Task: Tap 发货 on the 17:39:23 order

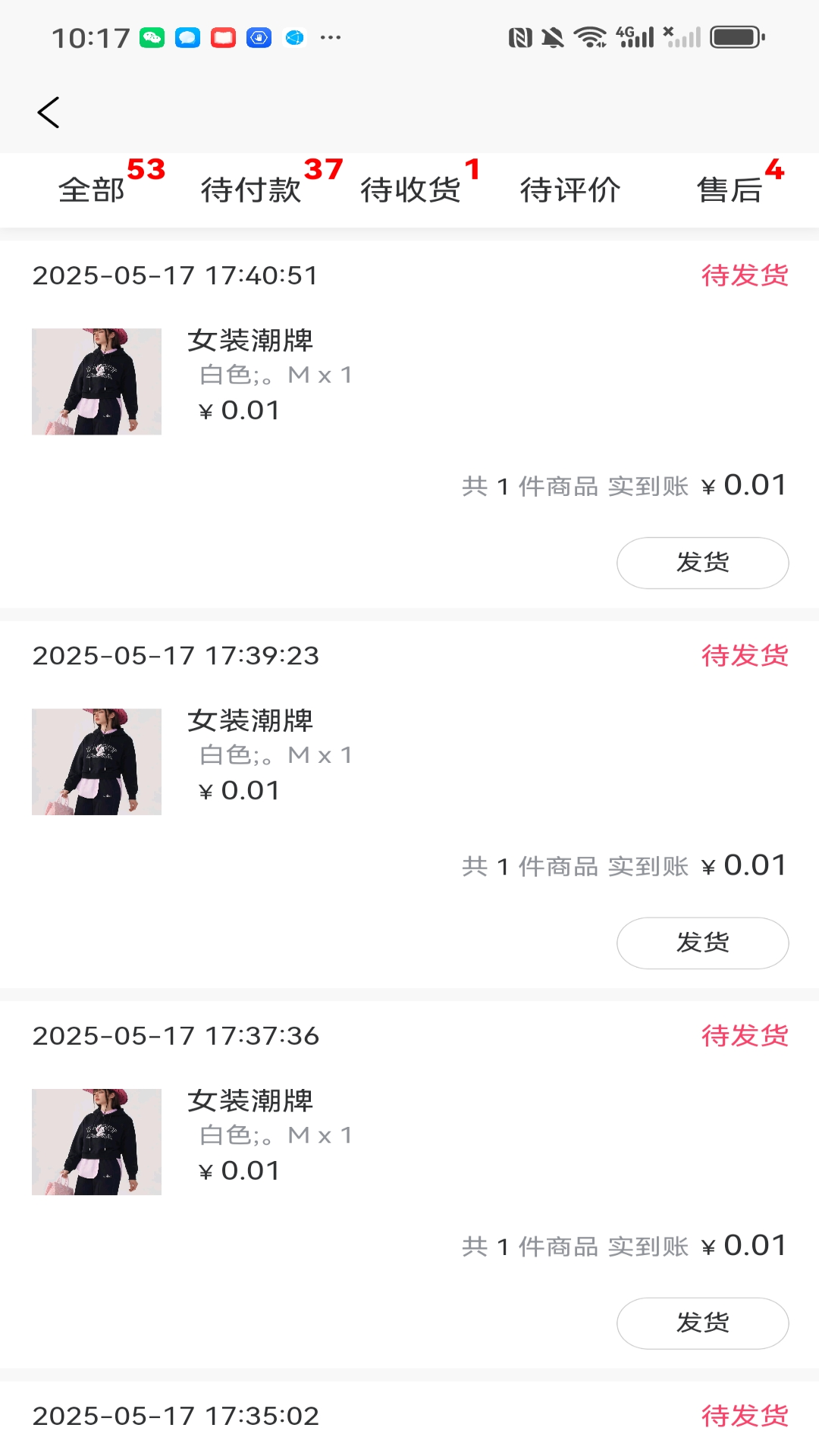Action: coord(702,943)
